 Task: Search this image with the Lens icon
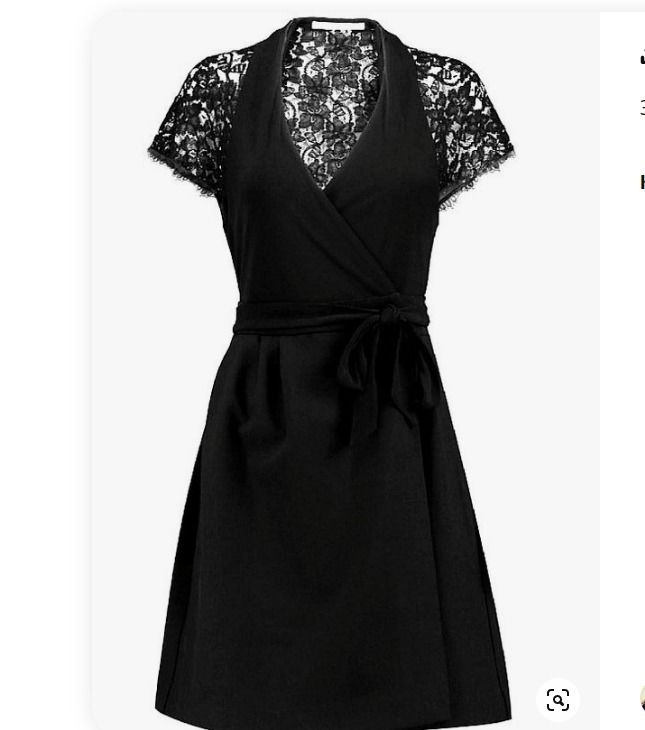pyautogui.click(x=558, y=699)
